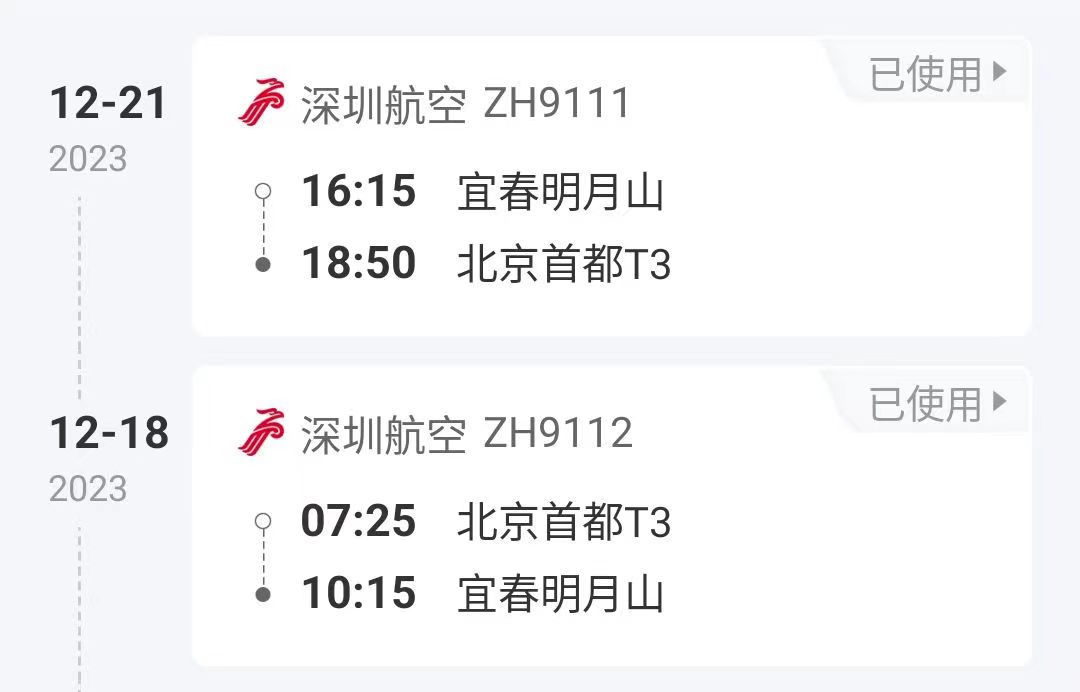Open the ZH9111 flight card on 12-21
The height and width of the screenshot is (692, 1080).
610,187
